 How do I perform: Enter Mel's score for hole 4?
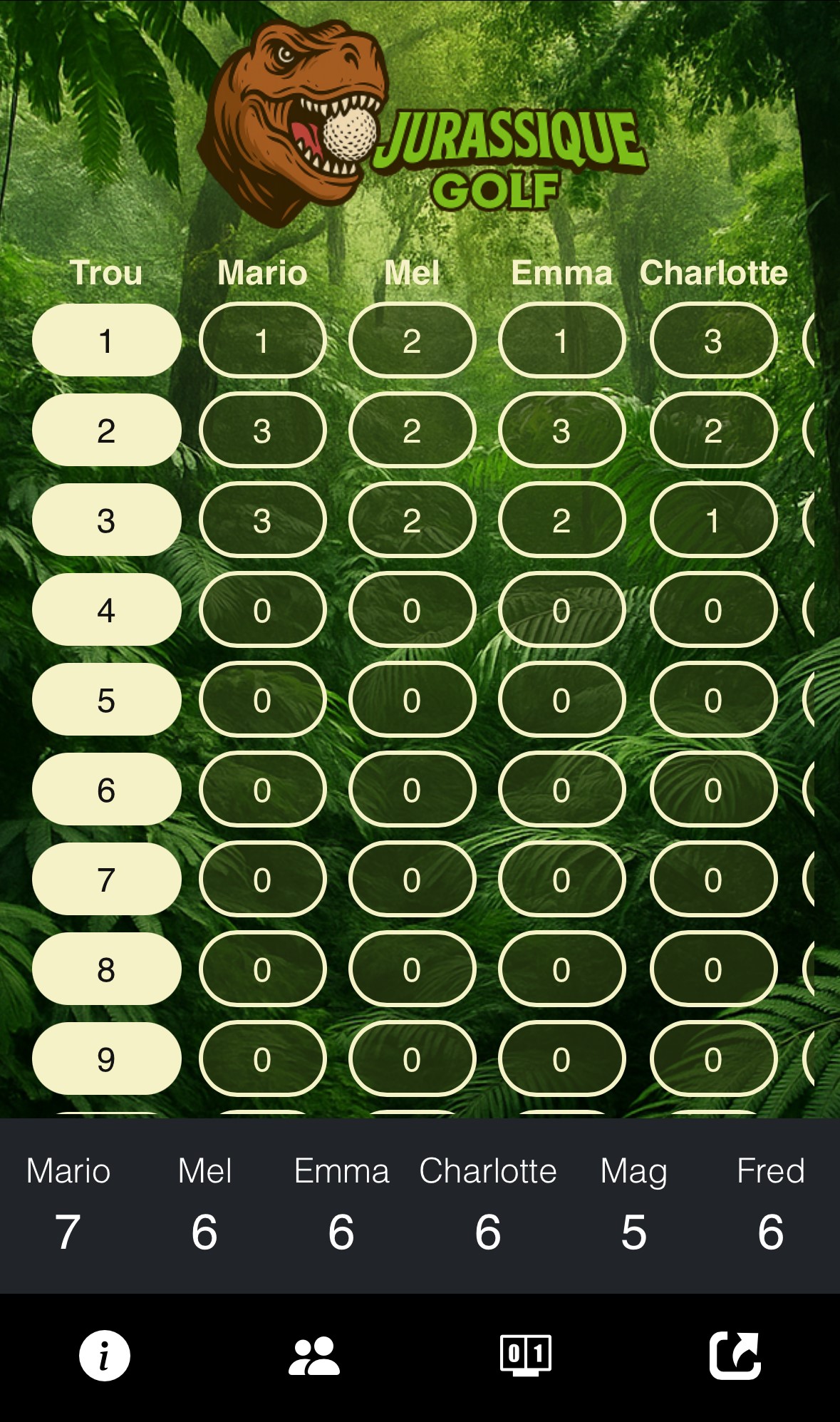(x=412, y=610)
